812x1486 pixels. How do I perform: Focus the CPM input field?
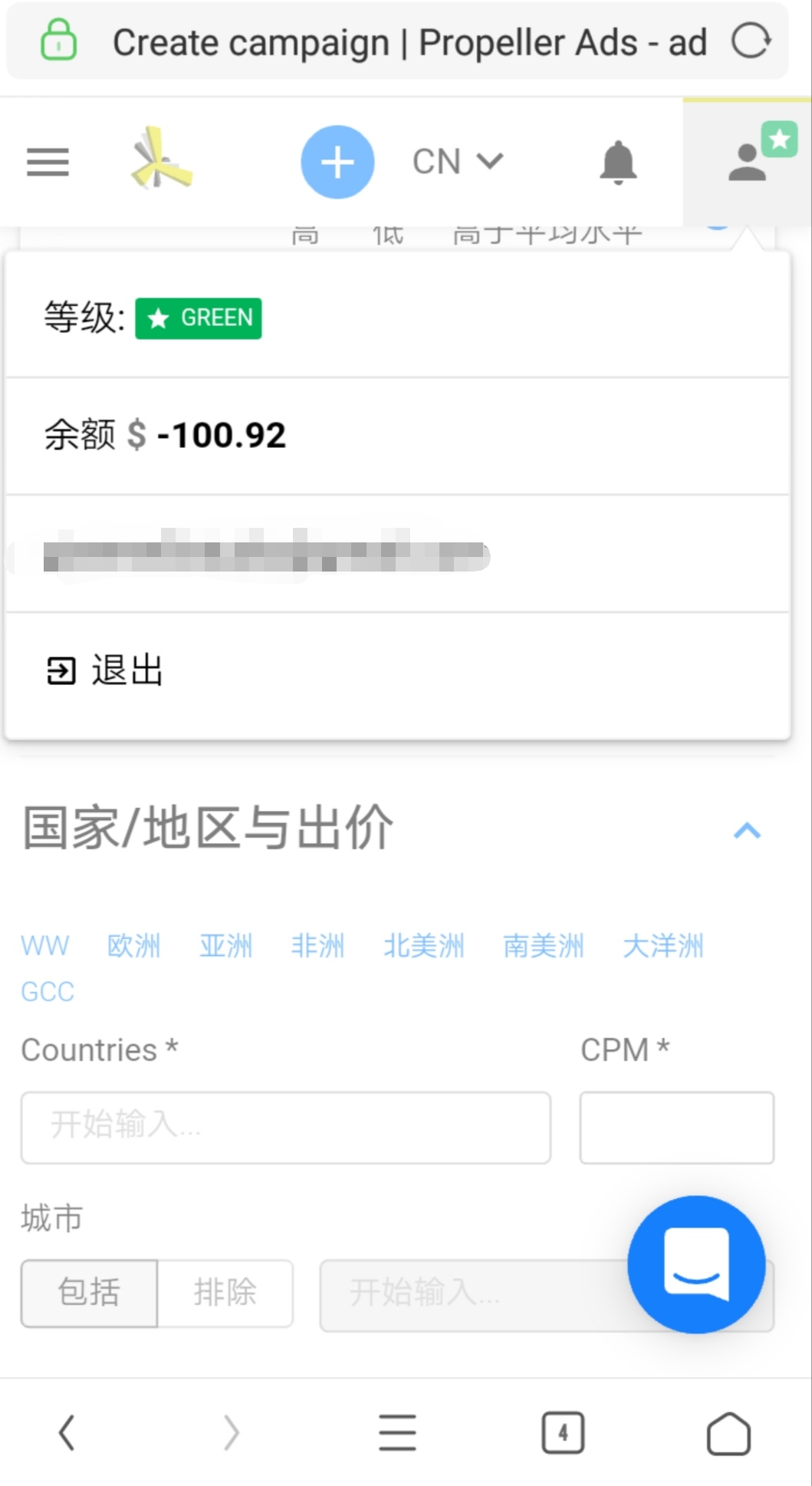[x=677, y=1128]
